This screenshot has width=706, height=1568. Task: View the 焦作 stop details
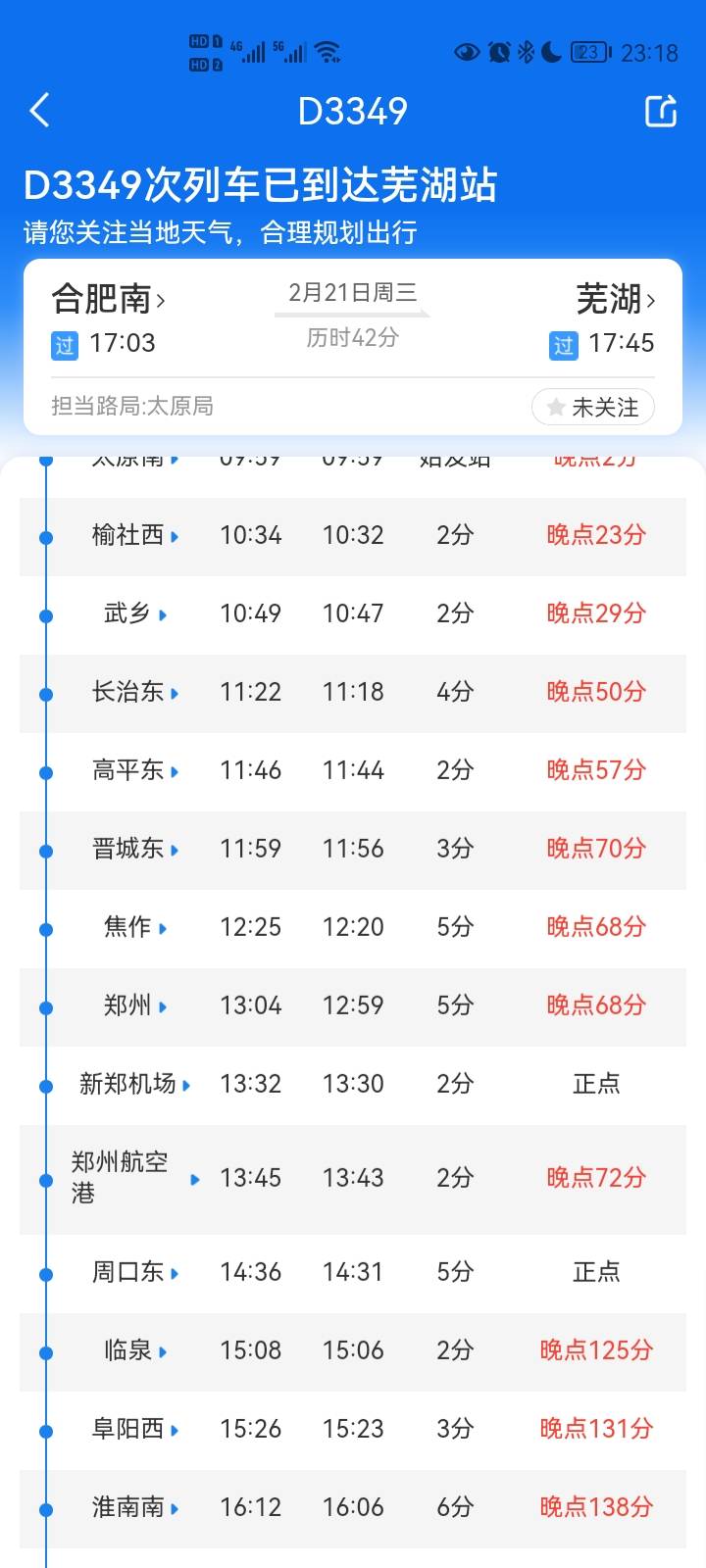pos(134,927)
